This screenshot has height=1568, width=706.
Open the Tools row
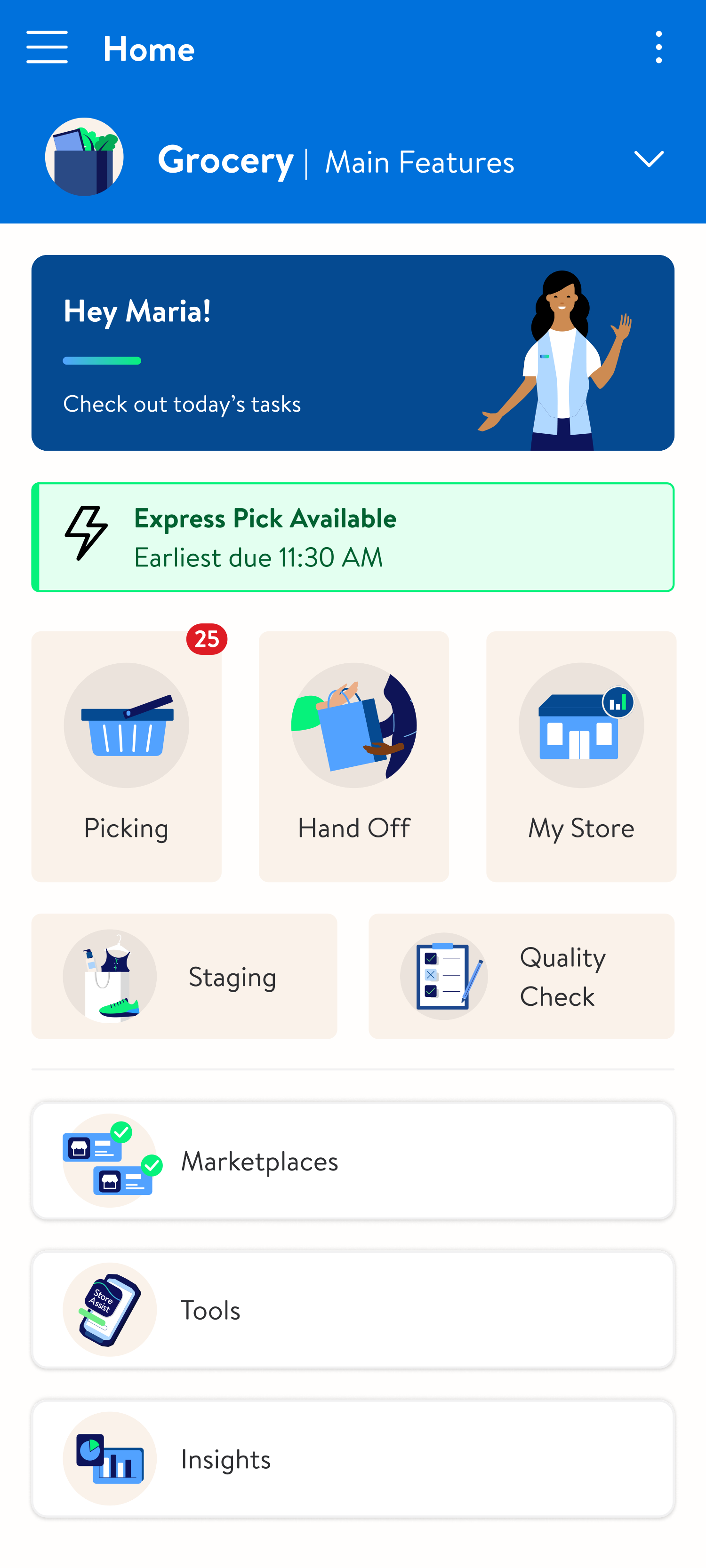[353, 1310]
